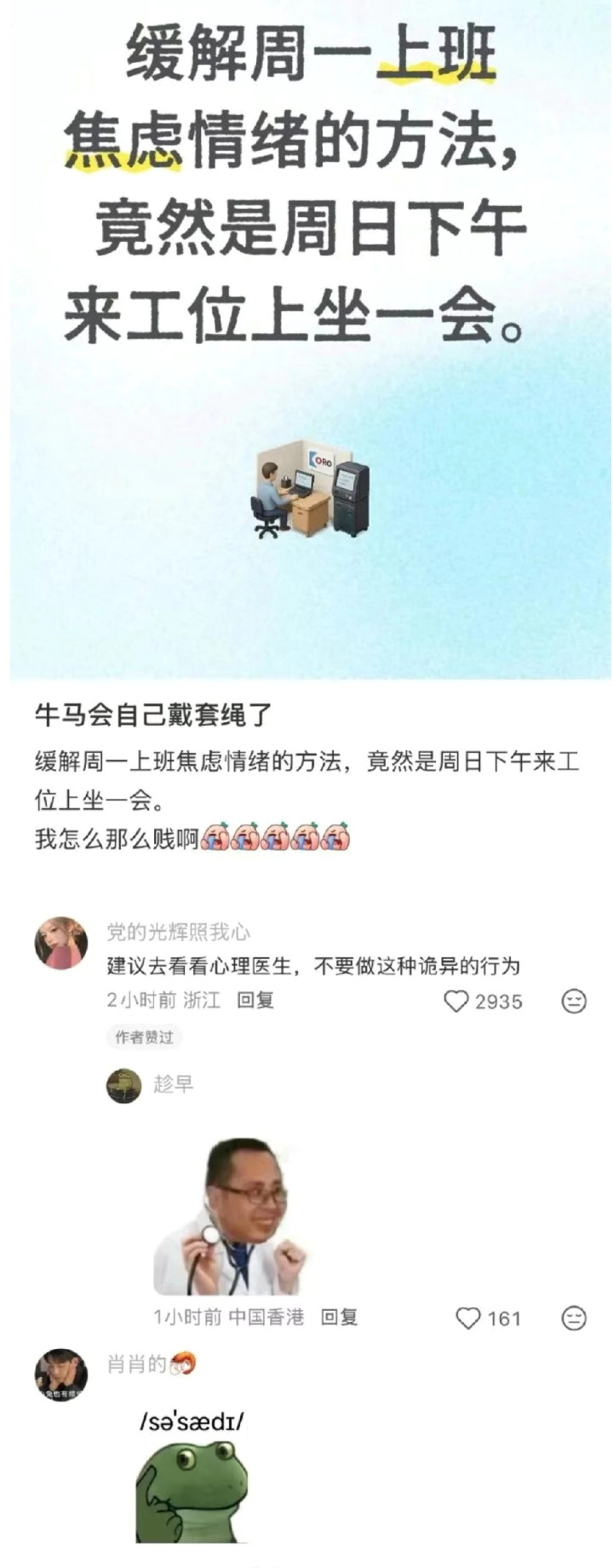Screen dimensions: 613x1568
Task: Like 趁早's reply with 161 likes
Action: (x=468, y=1318)
